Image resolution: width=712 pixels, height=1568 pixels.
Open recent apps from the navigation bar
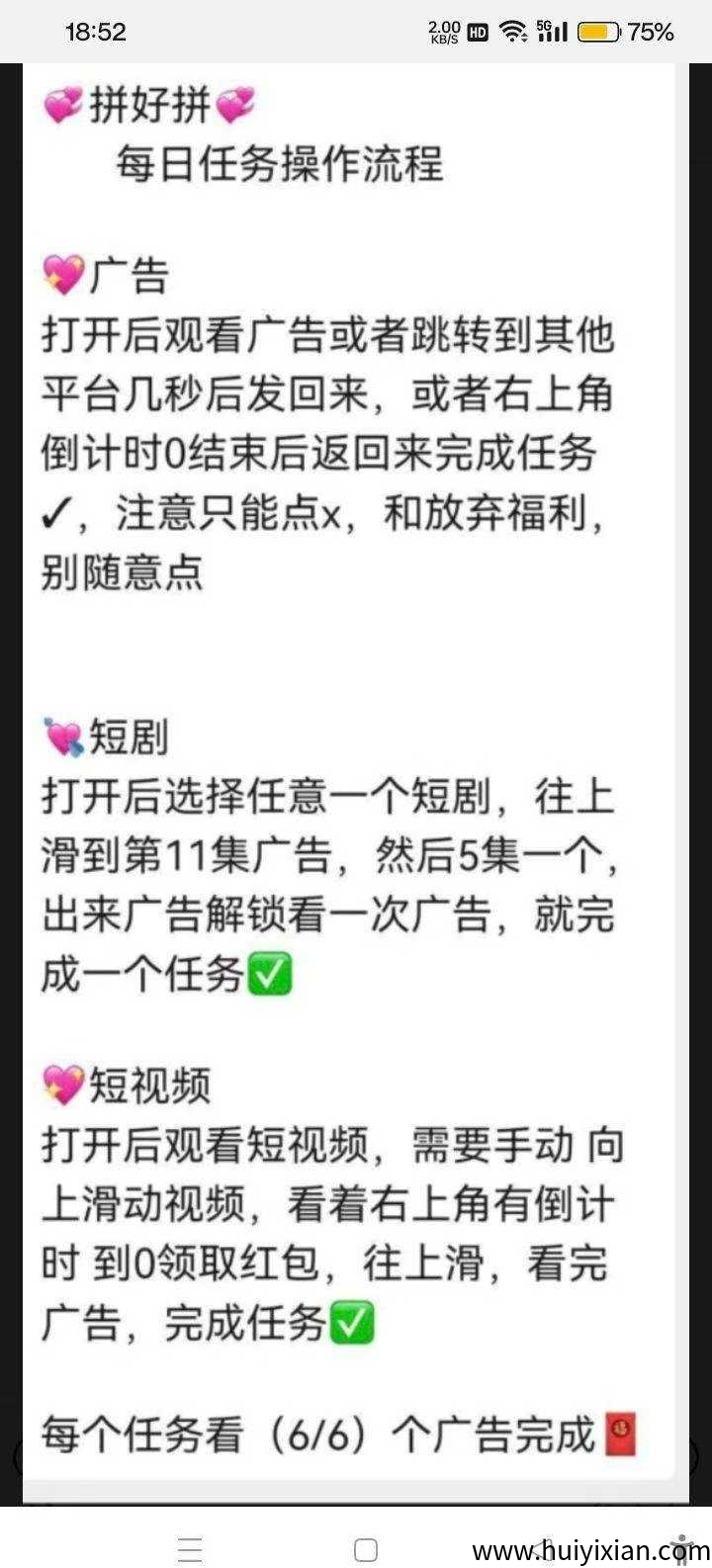(190, 1549)
